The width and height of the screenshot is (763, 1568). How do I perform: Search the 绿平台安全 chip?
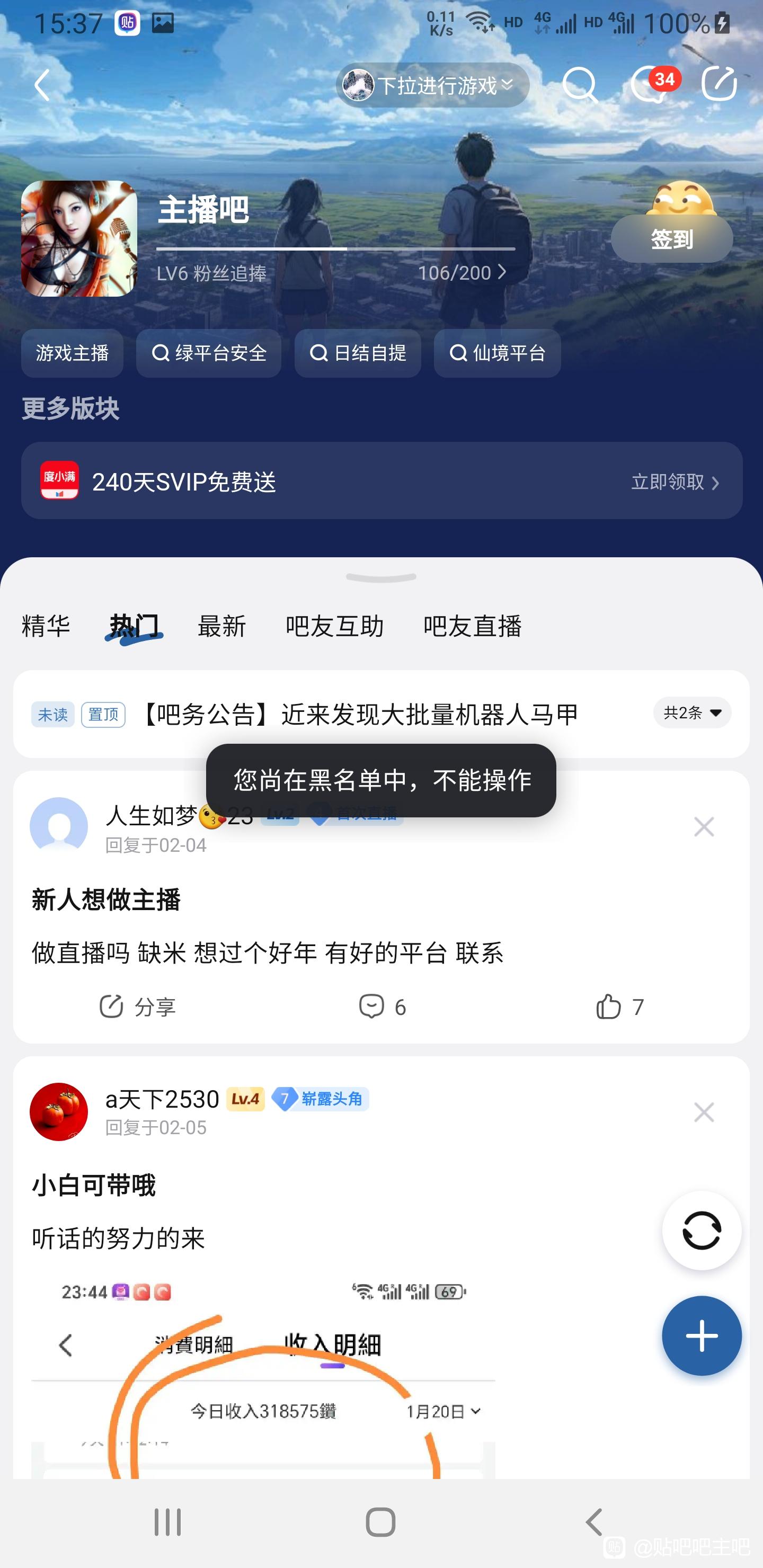click(x=209, y=353)
